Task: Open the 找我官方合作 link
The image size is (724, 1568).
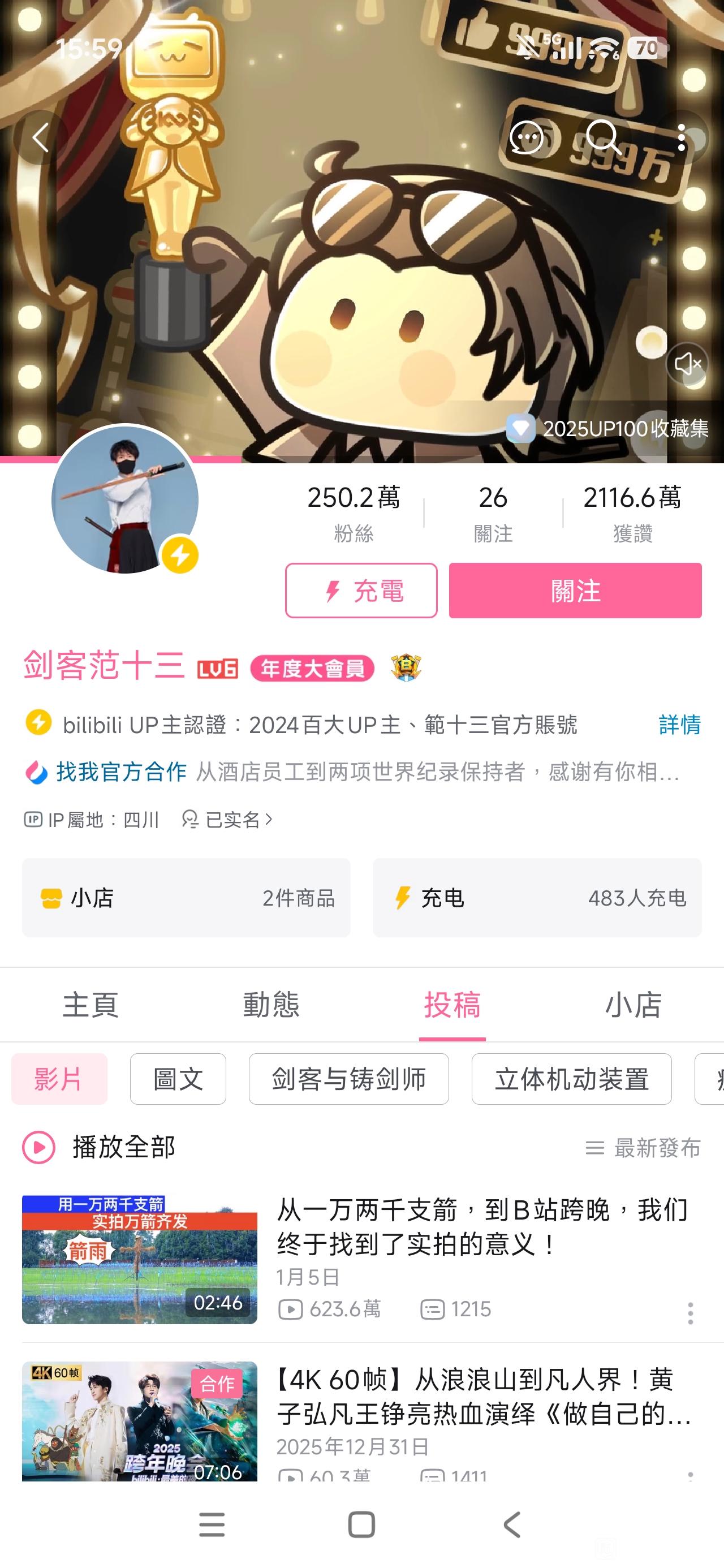Action: 120,772
